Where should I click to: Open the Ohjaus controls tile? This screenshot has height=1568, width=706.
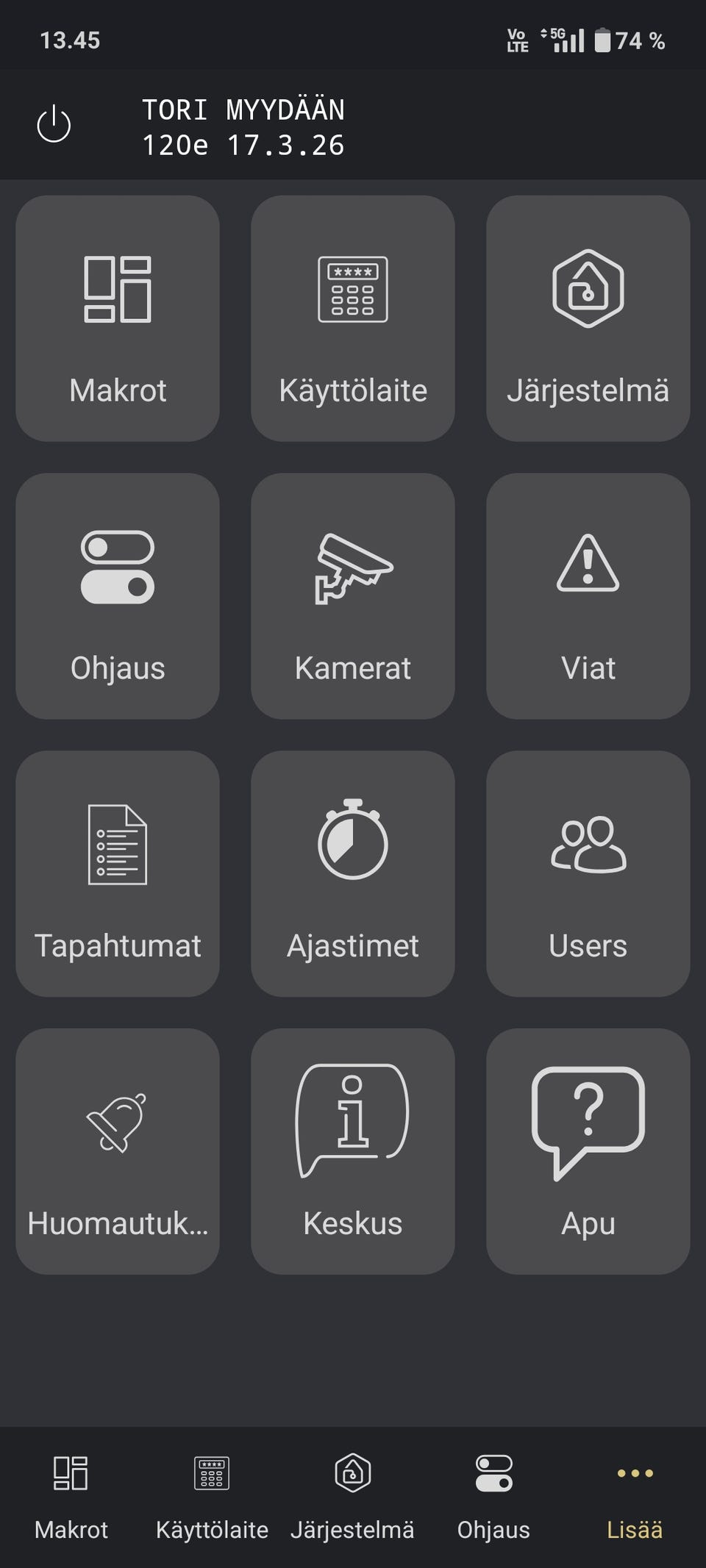click(x=118, y=595)
